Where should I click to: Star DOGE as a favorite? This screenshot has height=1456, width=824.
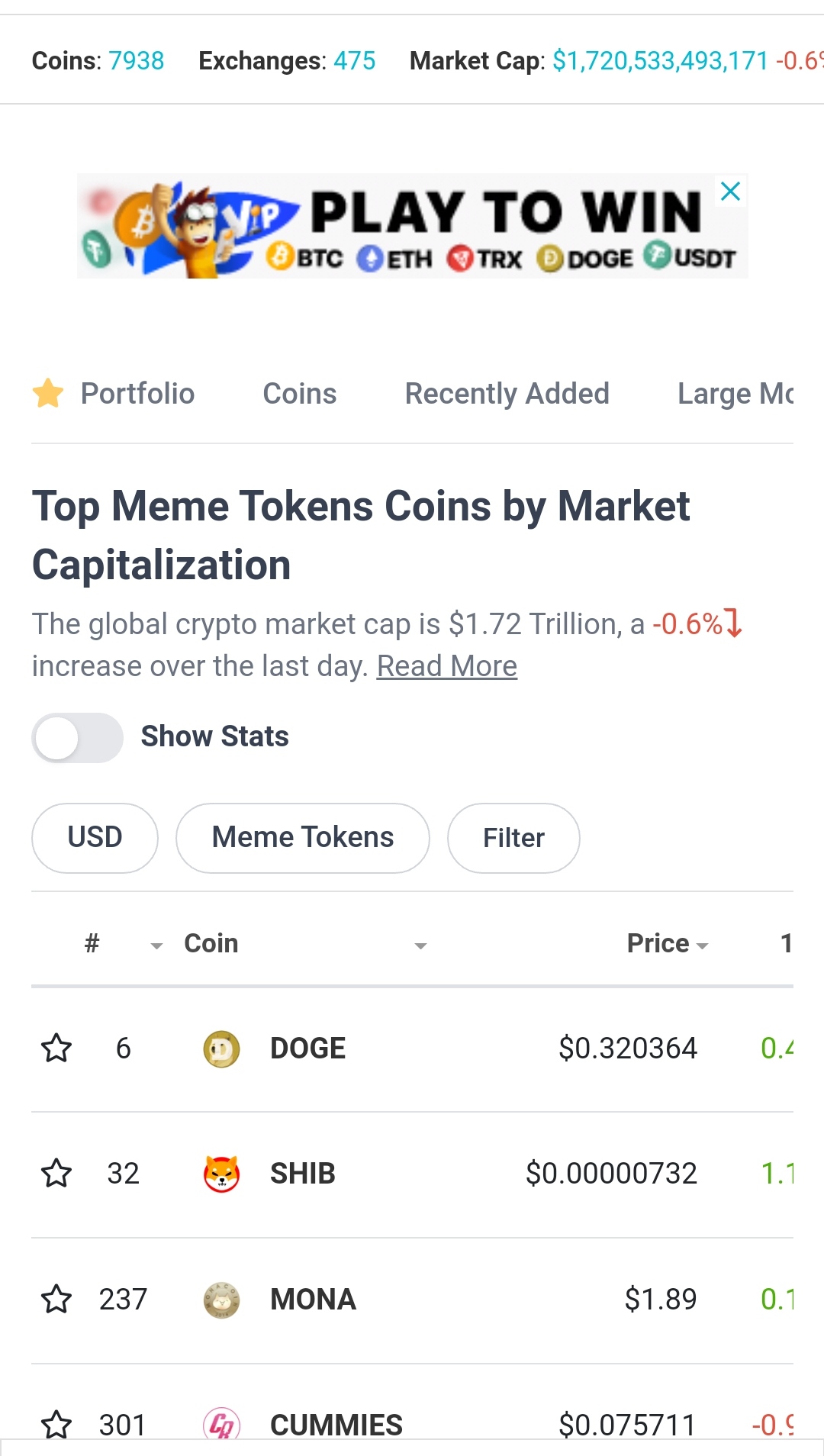[56, 1049]
